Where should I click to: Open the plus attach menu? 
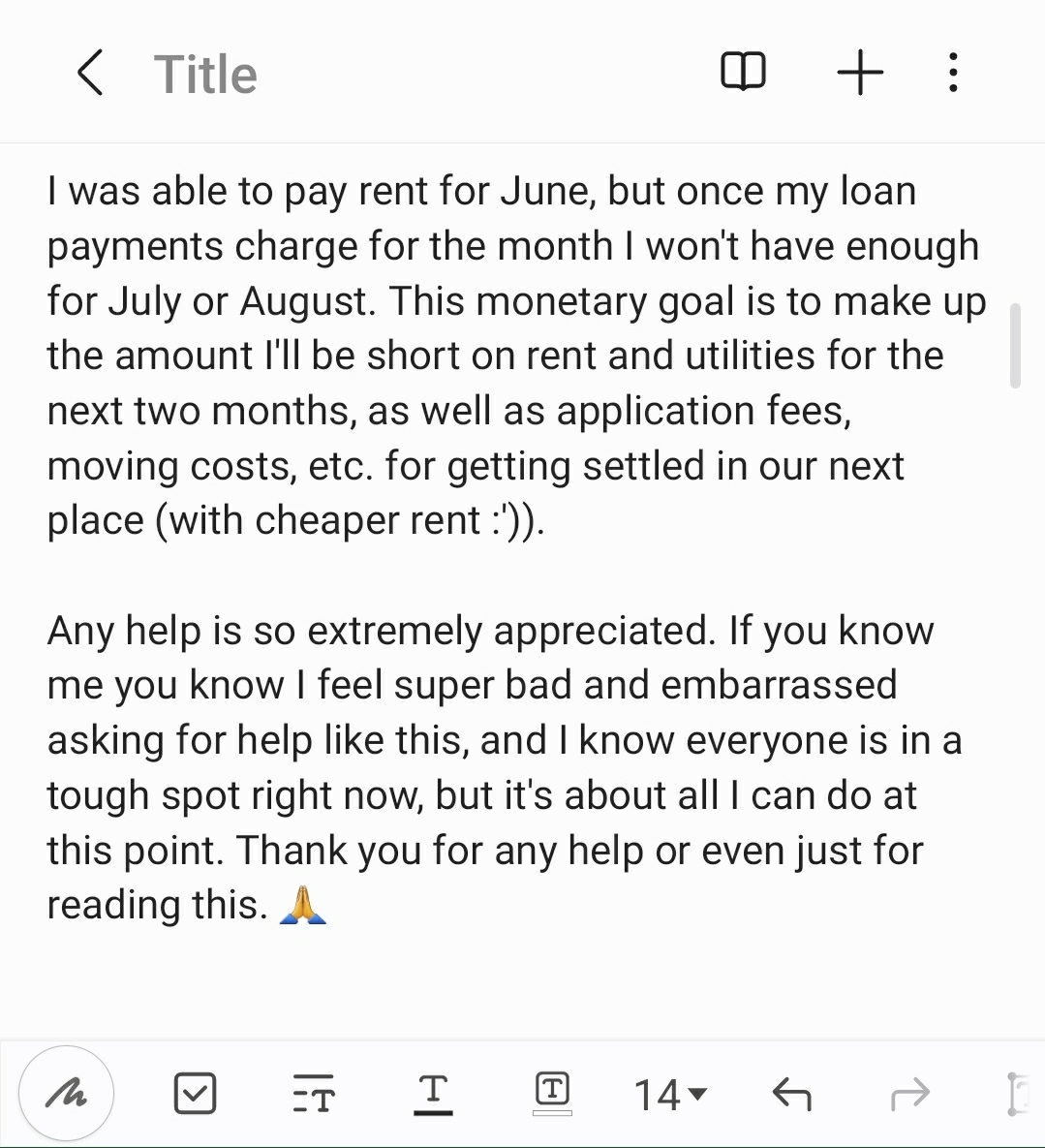point(860,74)
